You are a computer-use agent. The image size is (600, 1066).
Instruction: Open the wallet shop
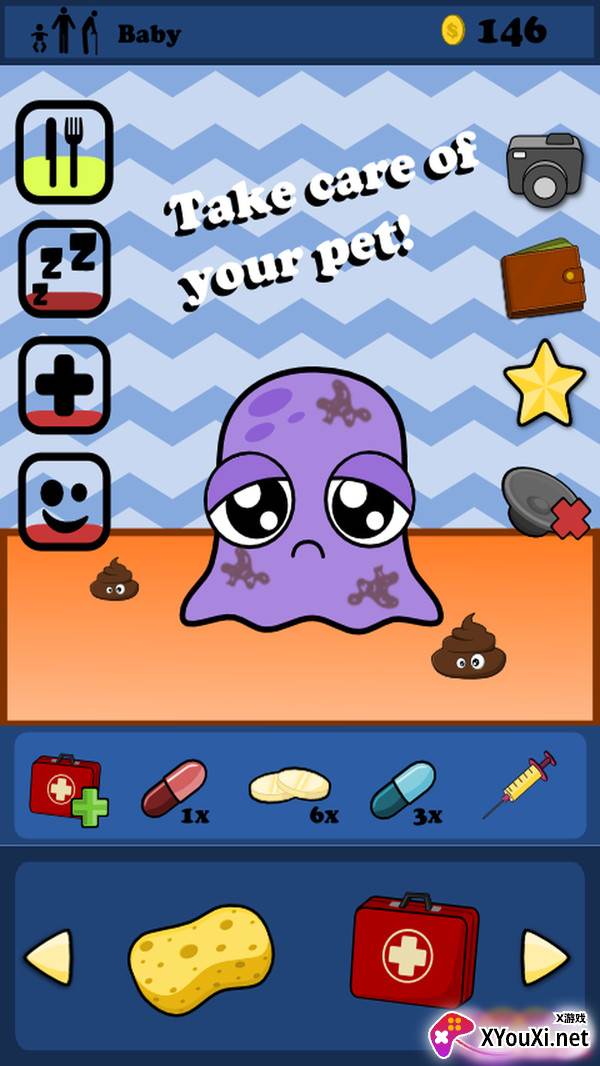[x=543, y=279]
